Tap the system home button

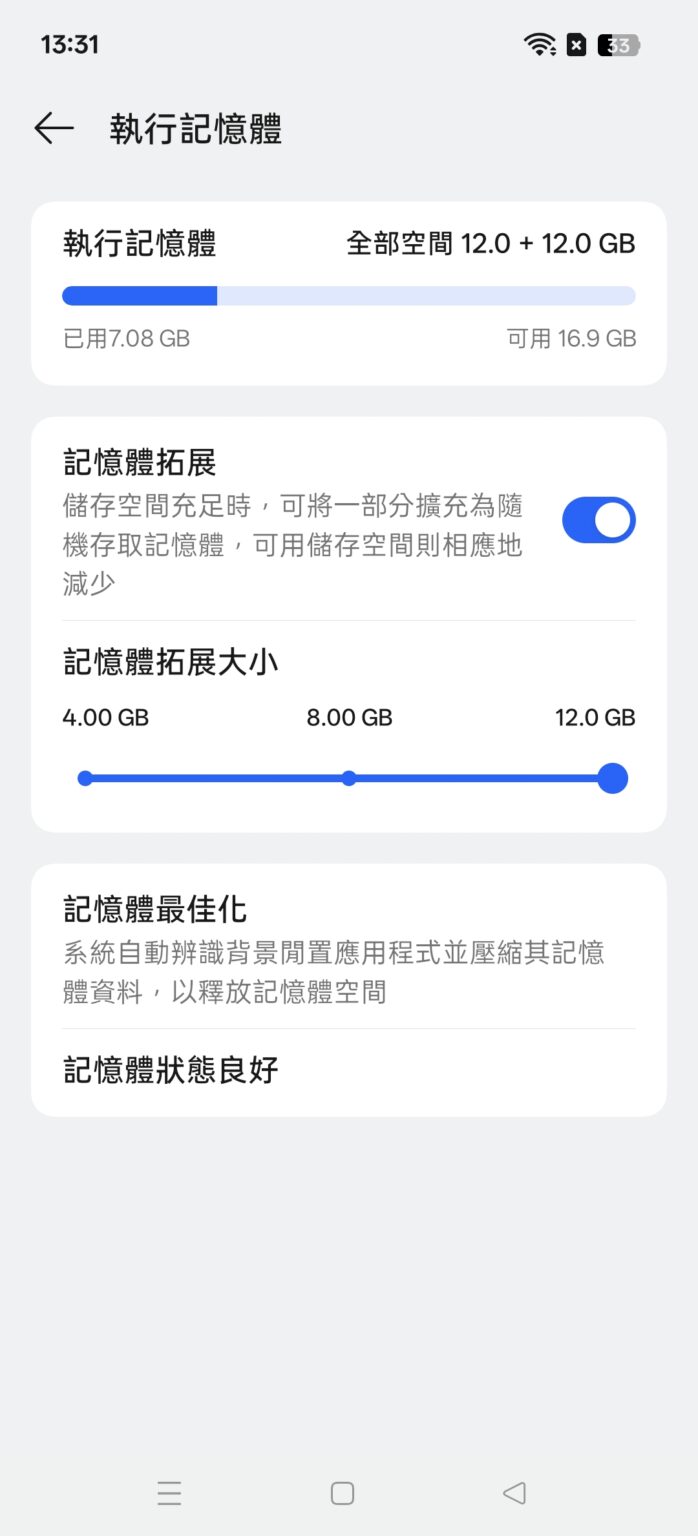pos(342,1493)
